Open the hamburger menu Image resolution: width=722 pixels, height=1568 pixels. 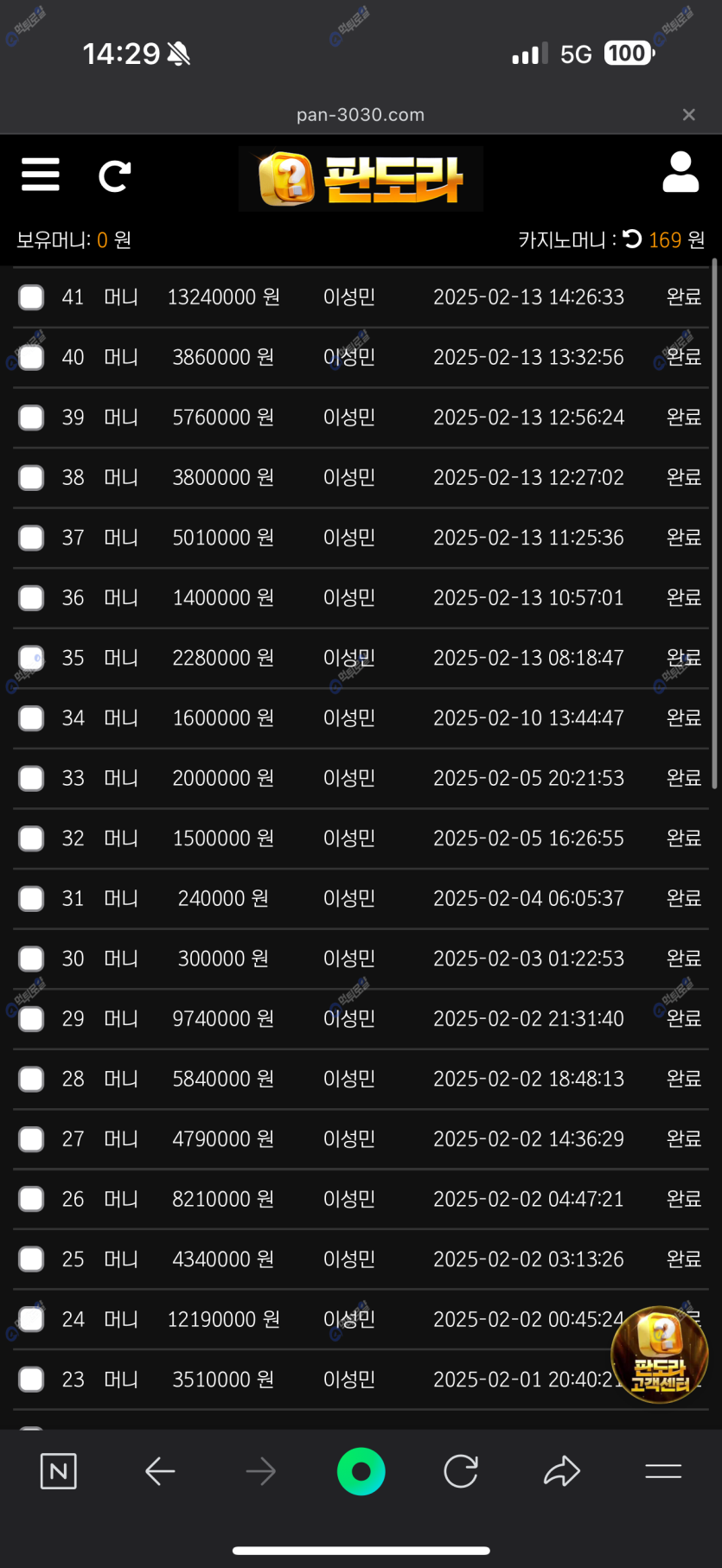(x=41, y=175)
